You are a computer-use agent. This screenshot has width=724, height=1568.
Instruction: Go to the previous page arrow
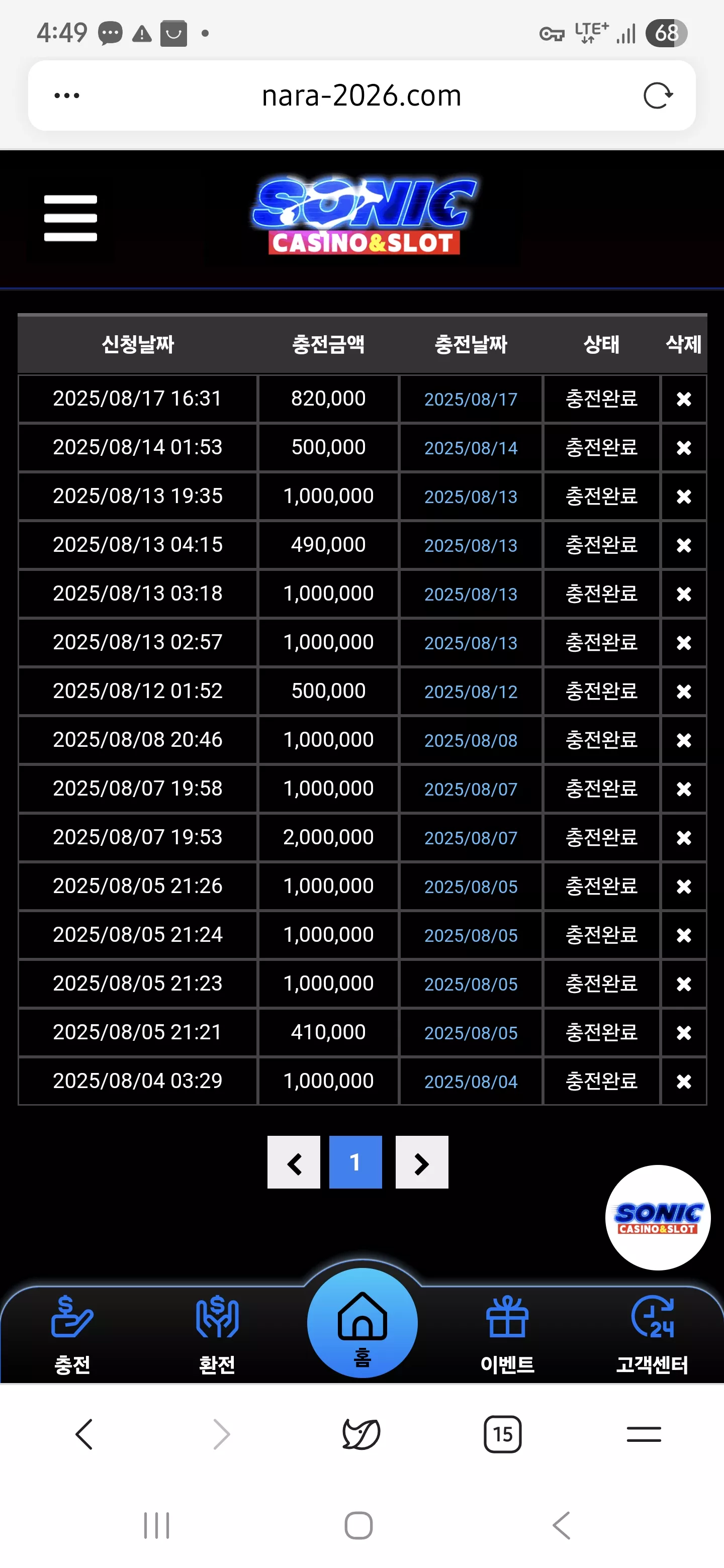pos(294,1162)
